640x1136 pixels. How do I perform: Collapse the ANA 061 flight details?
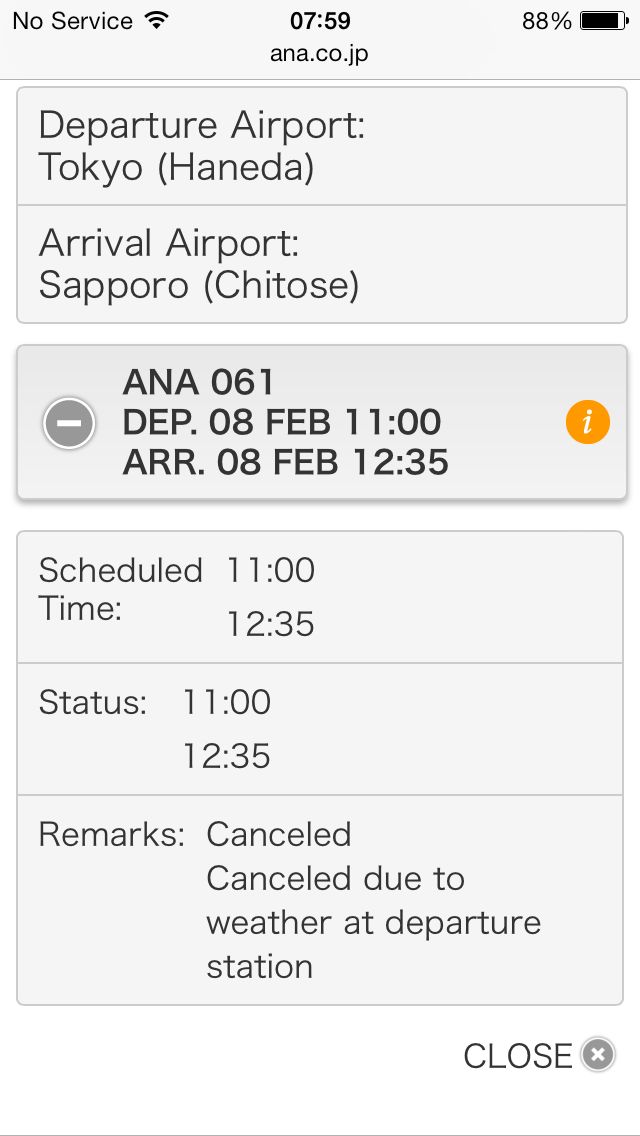[x=69, y=423]
